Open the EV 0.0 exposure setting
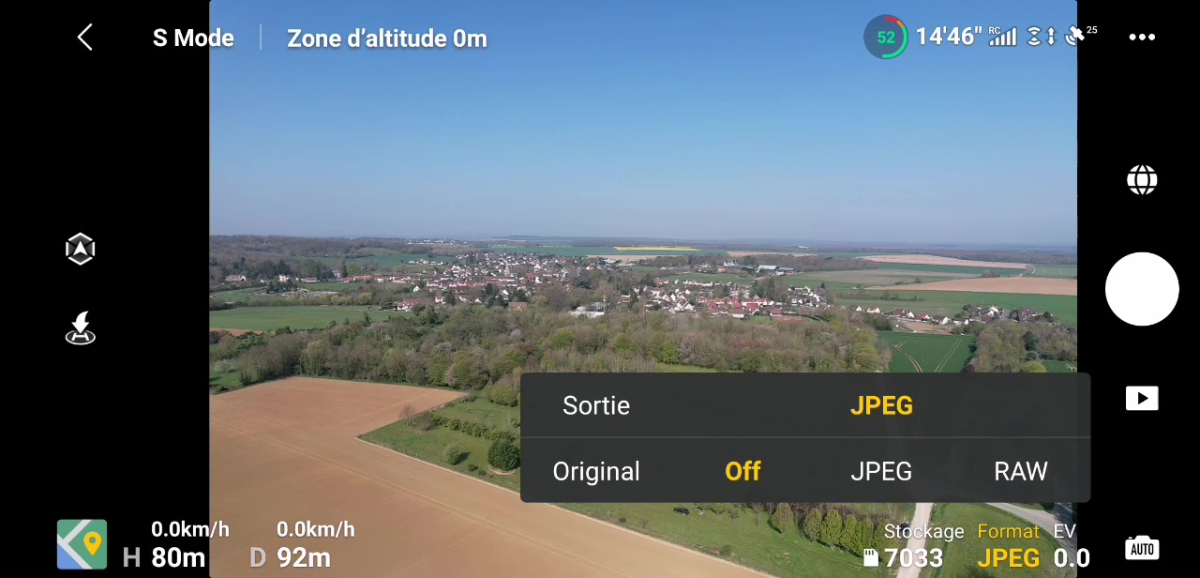The image size is (1200, 578). (x=1071, y=546)
